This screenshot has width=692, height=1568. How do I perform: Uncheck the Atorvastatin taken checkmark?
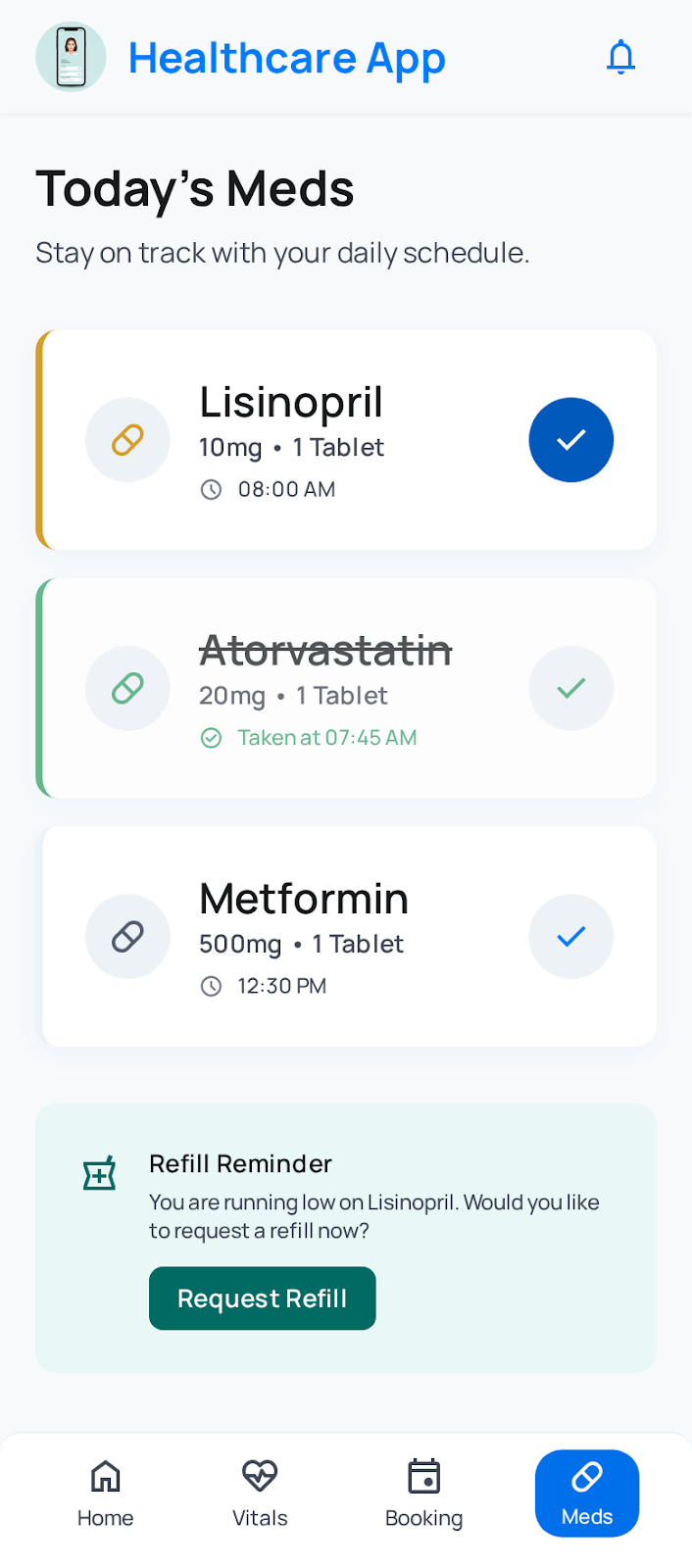[x=571, y=688]
